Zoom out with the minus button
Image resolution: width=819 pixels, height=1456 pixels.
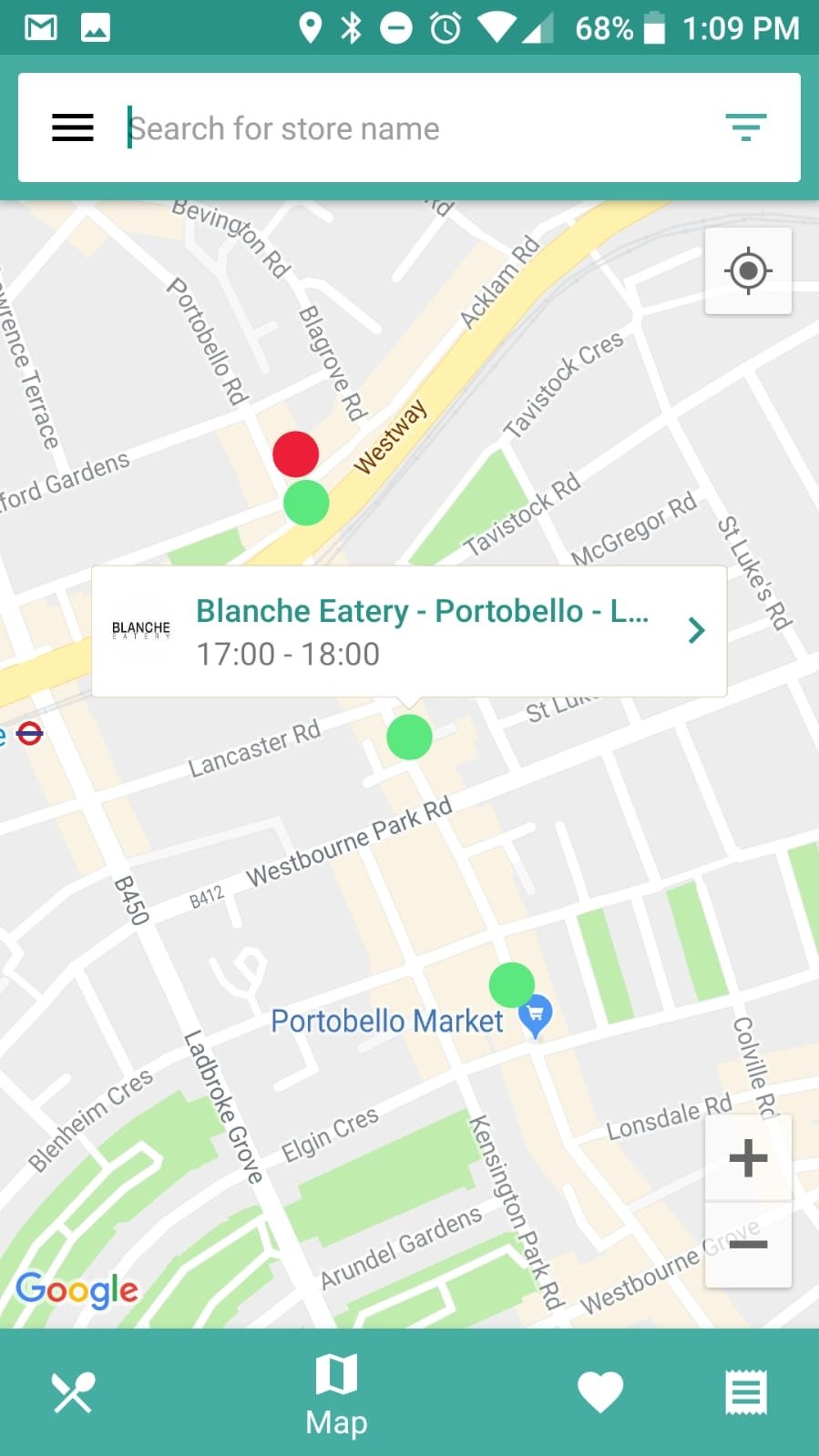pos(748,1244)
